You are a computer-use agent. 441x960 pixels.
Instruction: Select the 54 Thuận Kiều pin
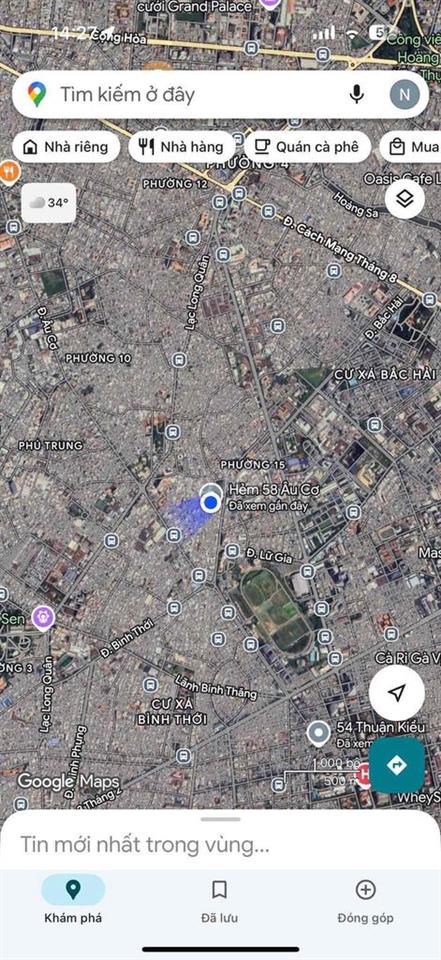(318, 734)
